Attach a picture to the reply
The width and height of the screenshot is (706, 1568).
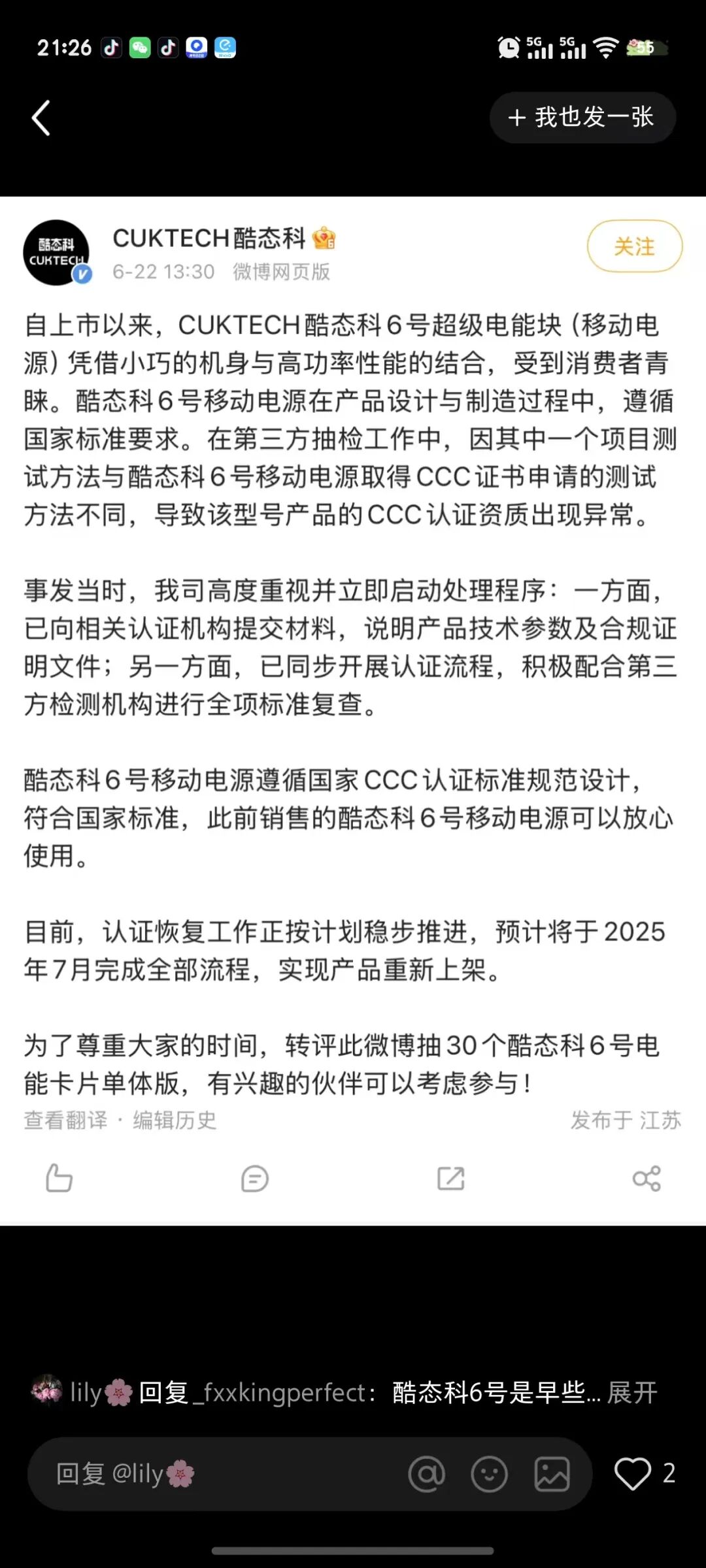pos(552,1474)
